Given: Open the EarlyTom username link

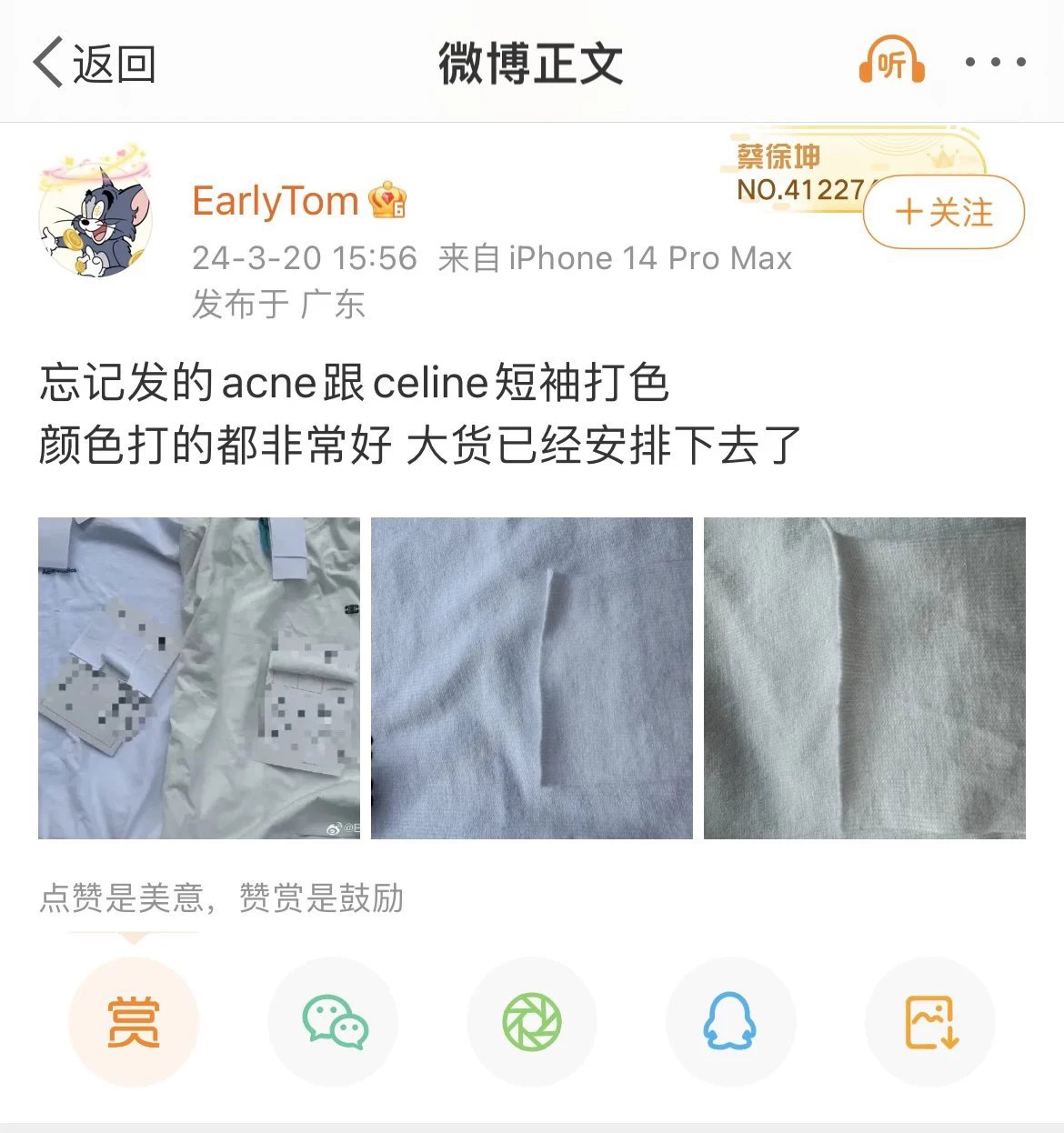Looking at the screenshot, I should [276, 201].
